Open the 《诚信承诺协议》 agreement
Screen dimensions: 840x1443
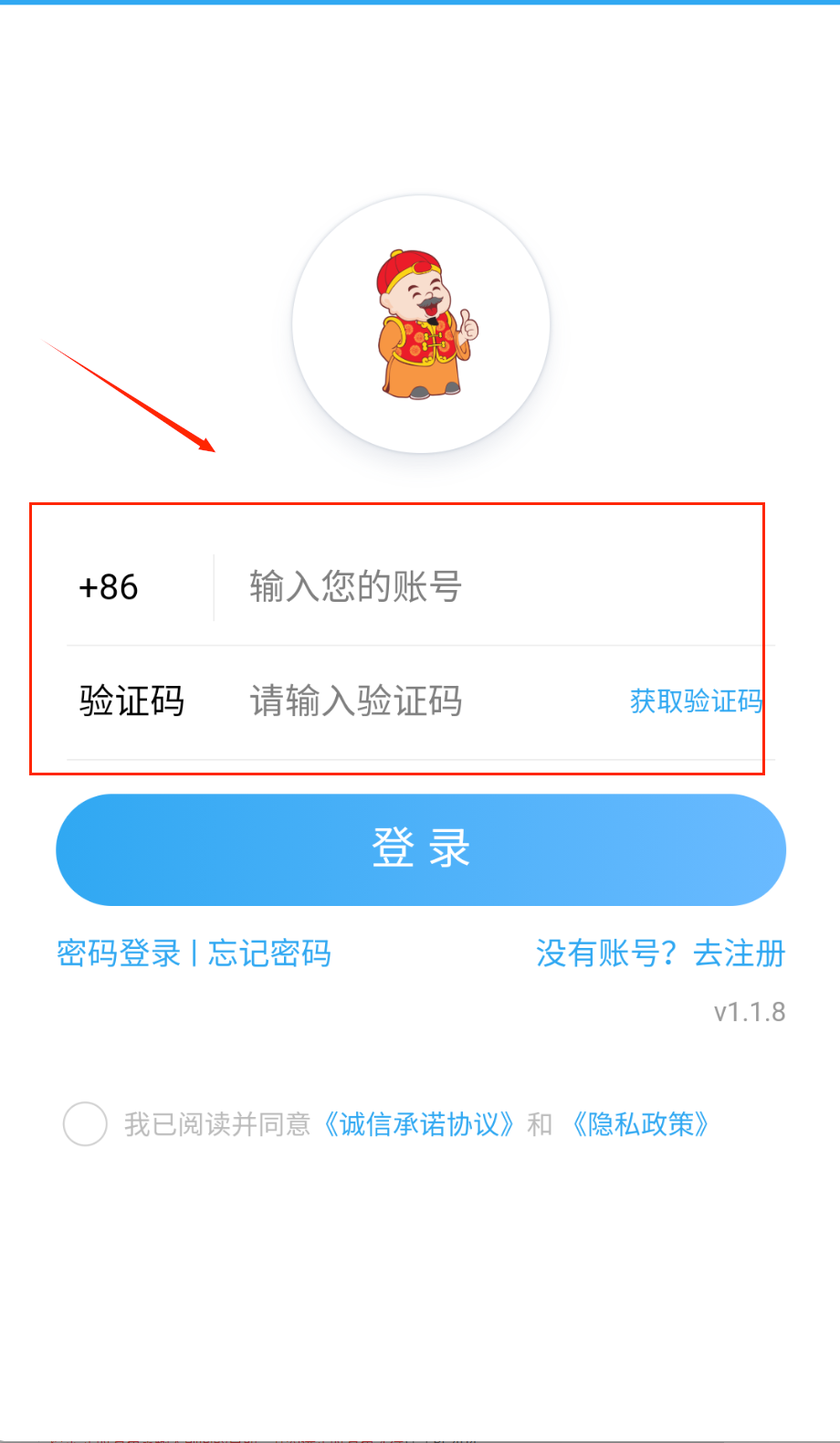point(420,1124)
